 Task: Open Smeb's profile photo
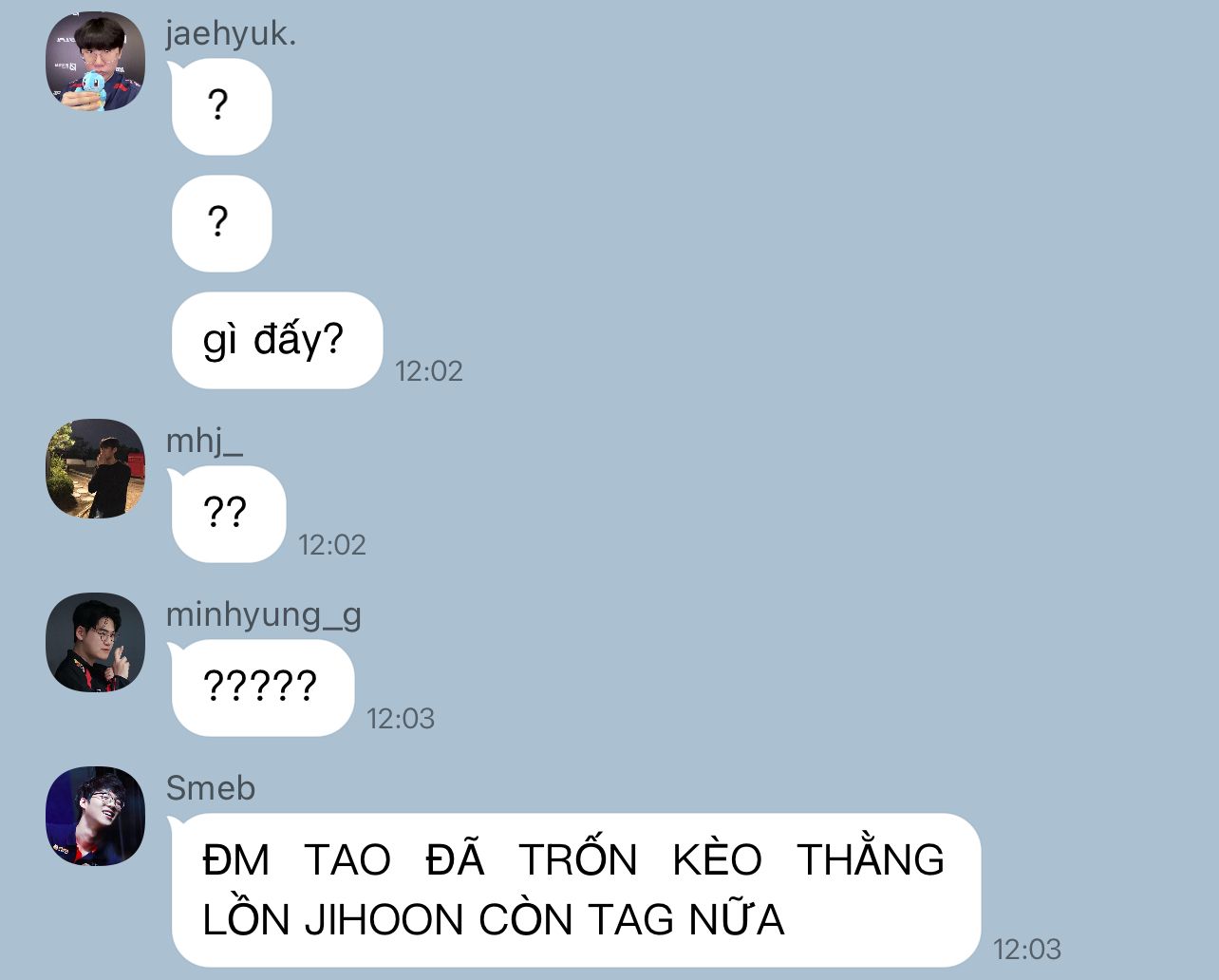pos(95,816)
